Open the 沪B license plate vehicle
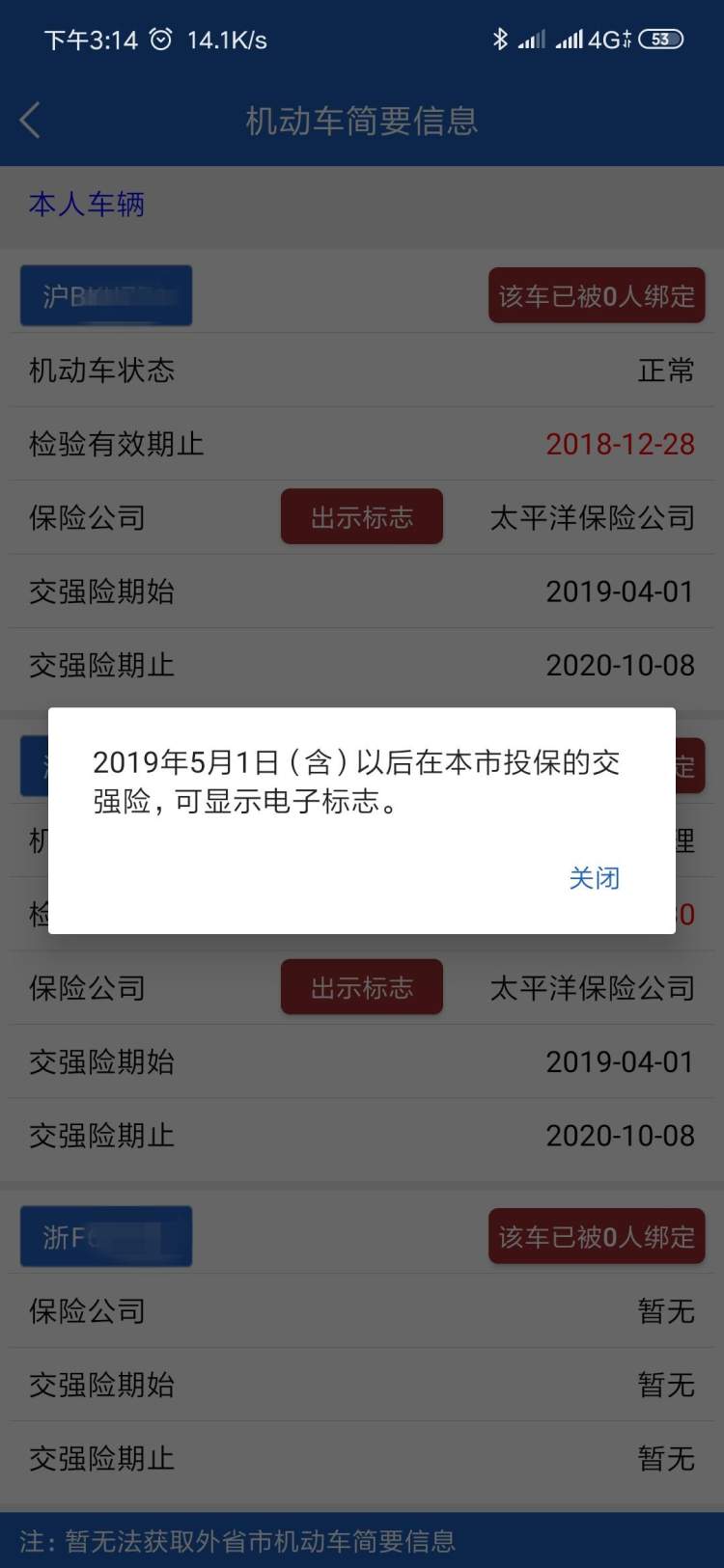 (106, 295)
